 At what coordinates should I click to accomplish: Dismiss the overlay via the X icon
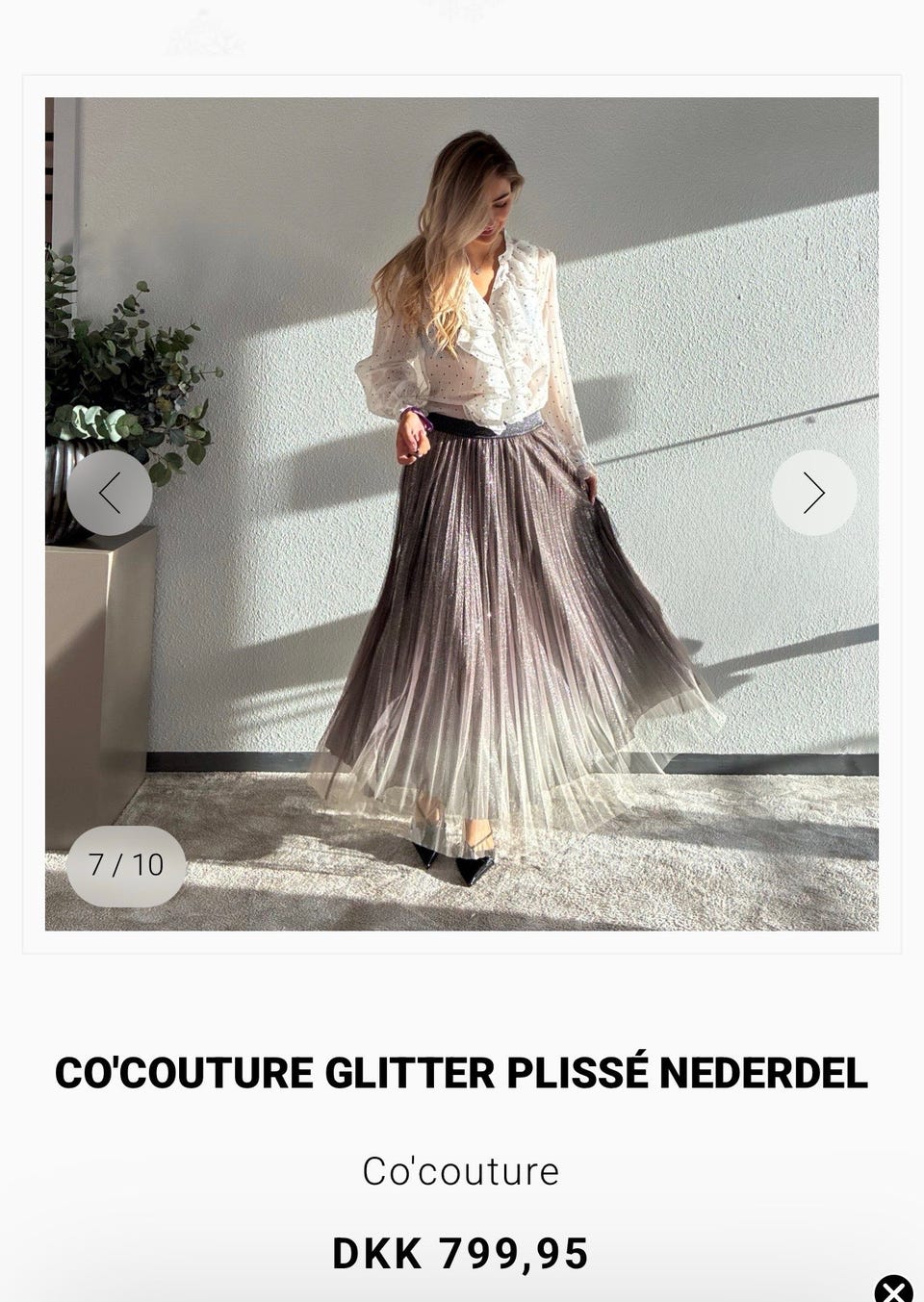(x=896, y=1289)
